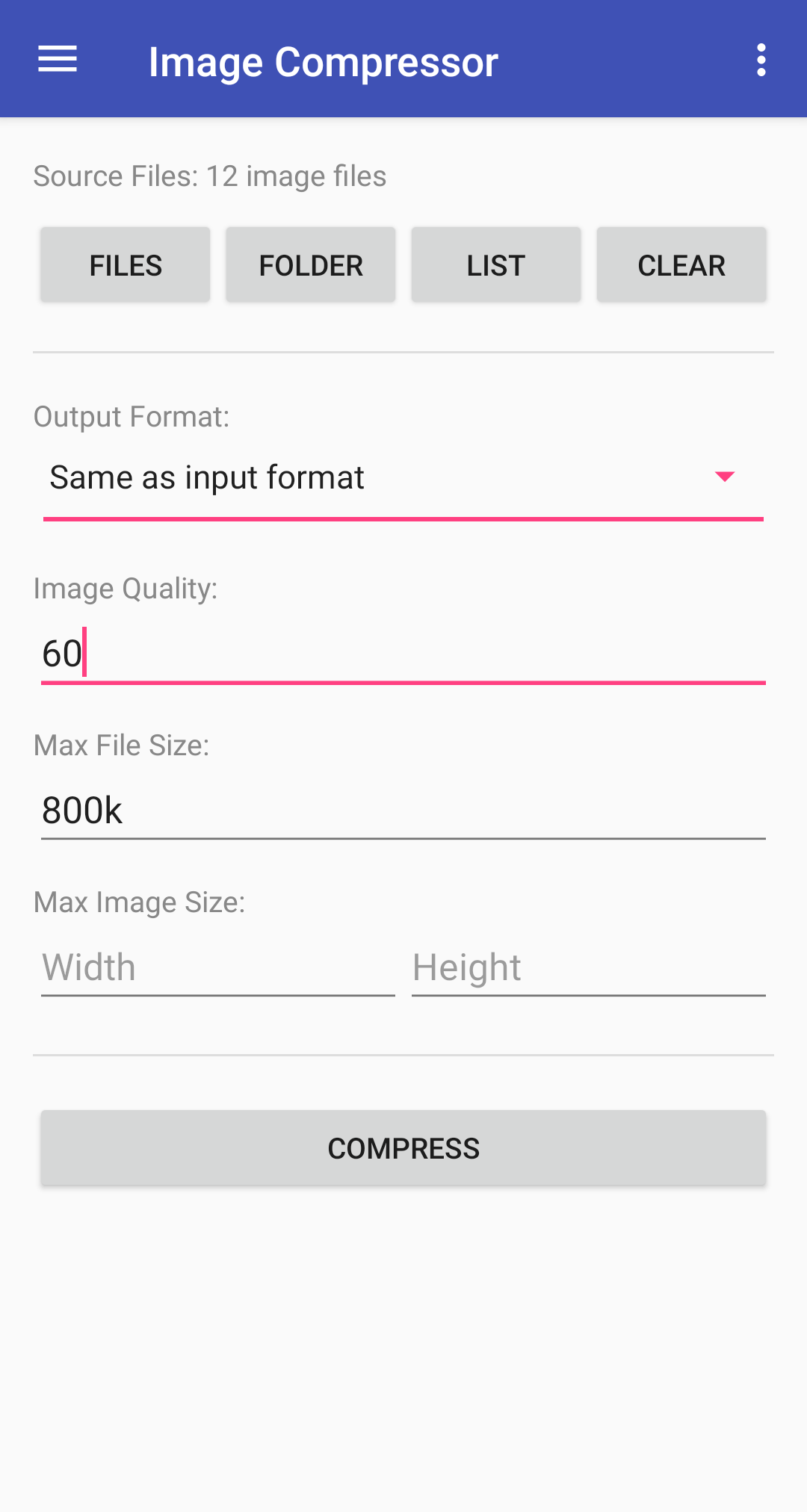
Task: Focus the Image Quality field
Action: pos(403,654)
